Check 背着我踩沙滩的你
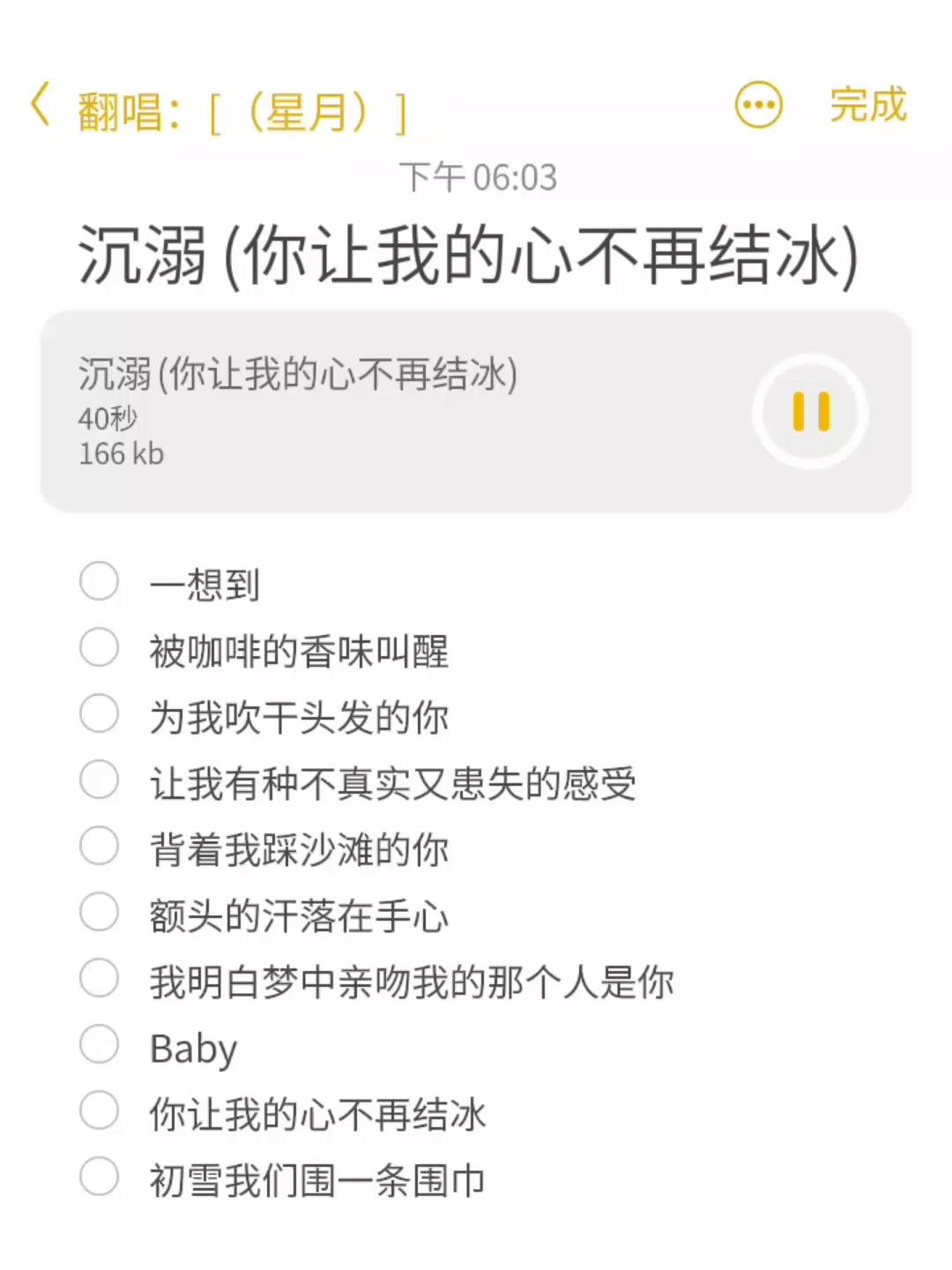This screenshot has width=952, height=1270. [x=99, y=846]
